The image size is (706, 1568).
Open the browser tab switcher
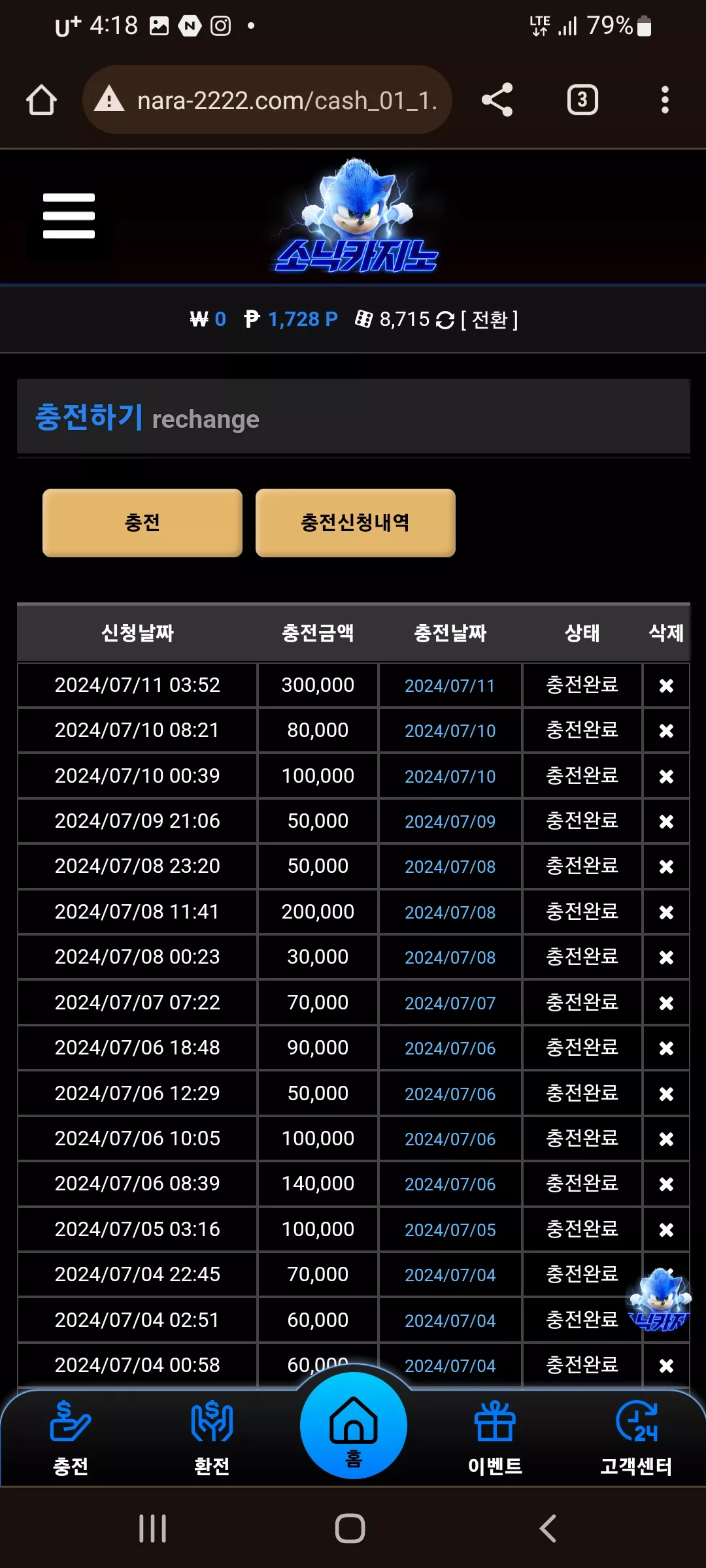pos(582,100)
